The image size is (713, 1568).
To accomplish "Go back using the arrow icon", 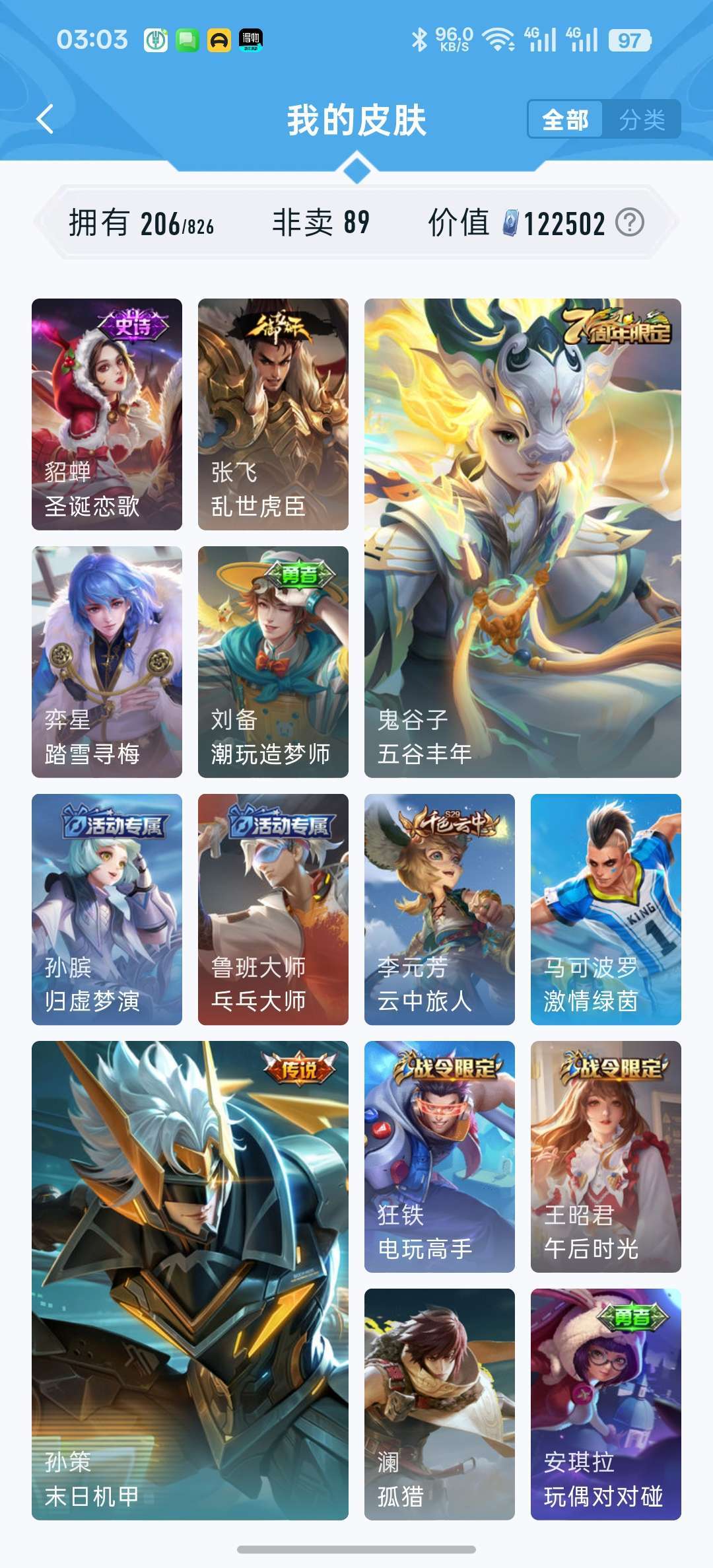I will pos(45,120).
